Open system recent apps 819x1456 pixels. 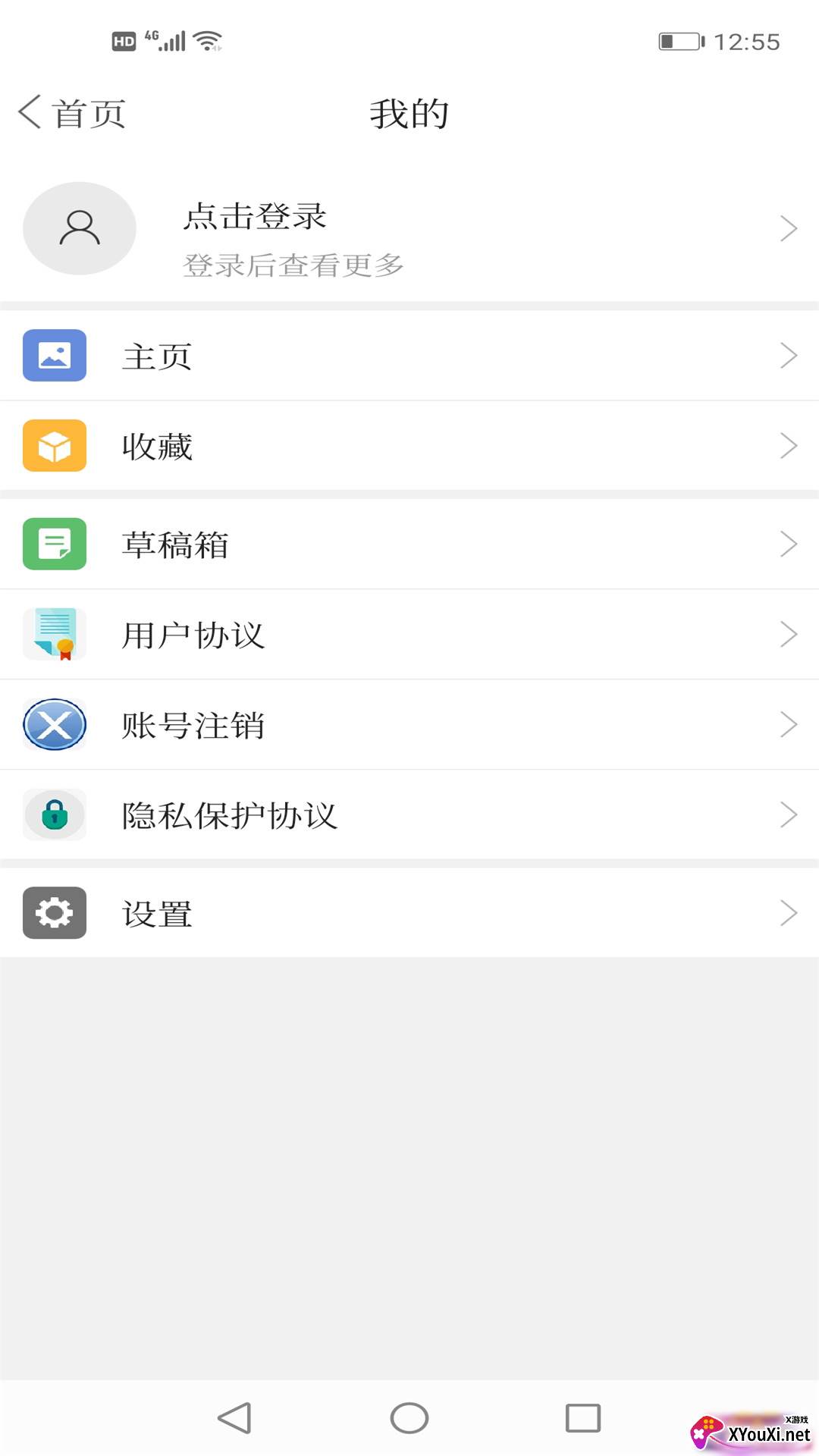click(583, 1417)
